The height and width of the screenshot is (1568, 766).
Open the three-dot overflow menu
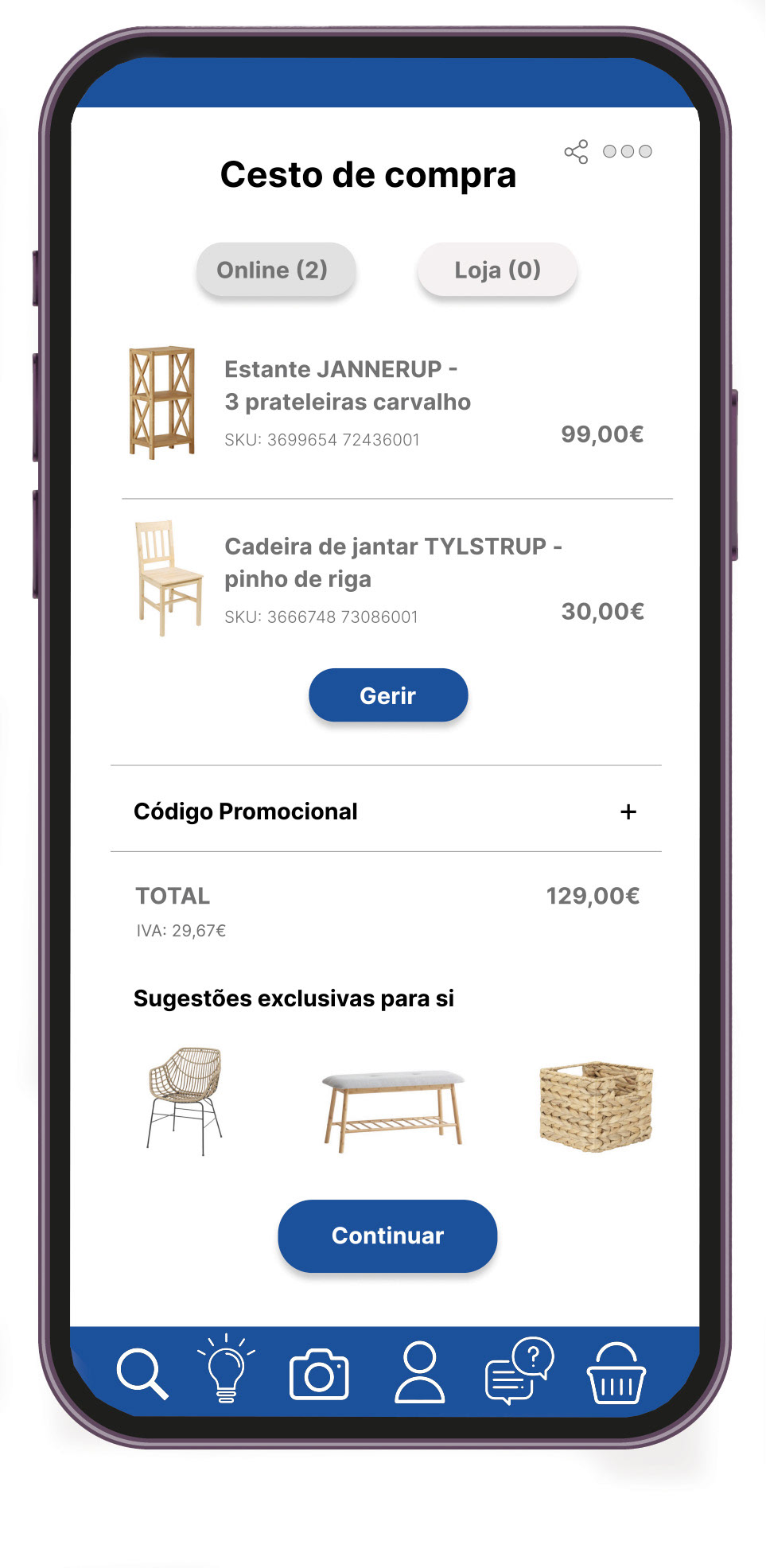coord(627,151)
